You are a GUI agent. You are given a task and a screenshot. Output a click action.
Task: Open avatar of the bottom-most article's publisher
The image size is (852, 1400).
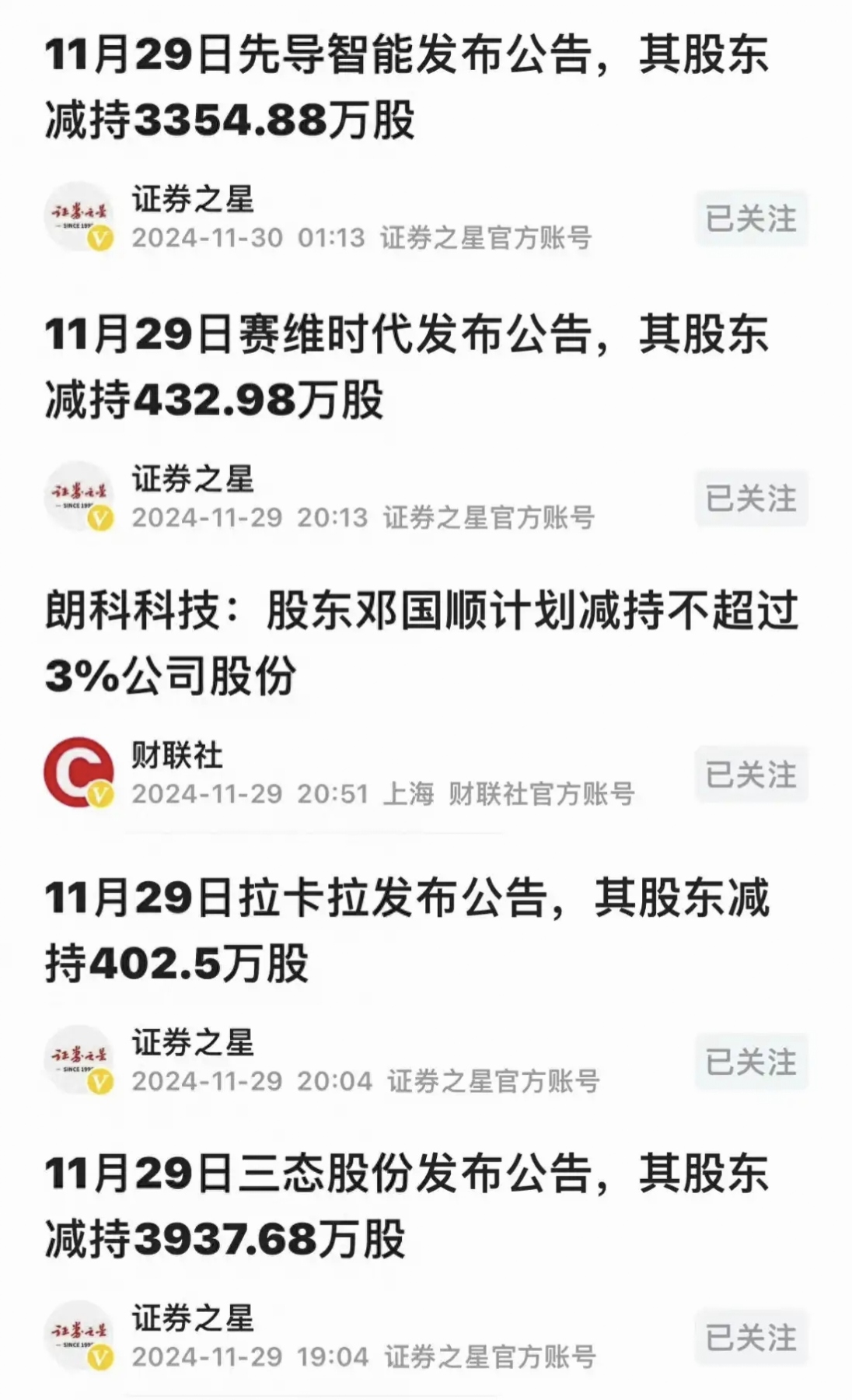(80, 1334)
